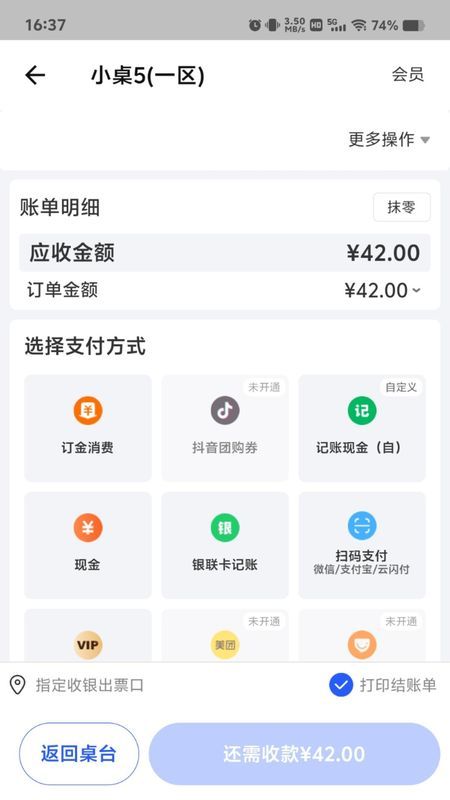Pay with 现金 cash
Viewport: 450px width, 800px height.
point(88,545)
